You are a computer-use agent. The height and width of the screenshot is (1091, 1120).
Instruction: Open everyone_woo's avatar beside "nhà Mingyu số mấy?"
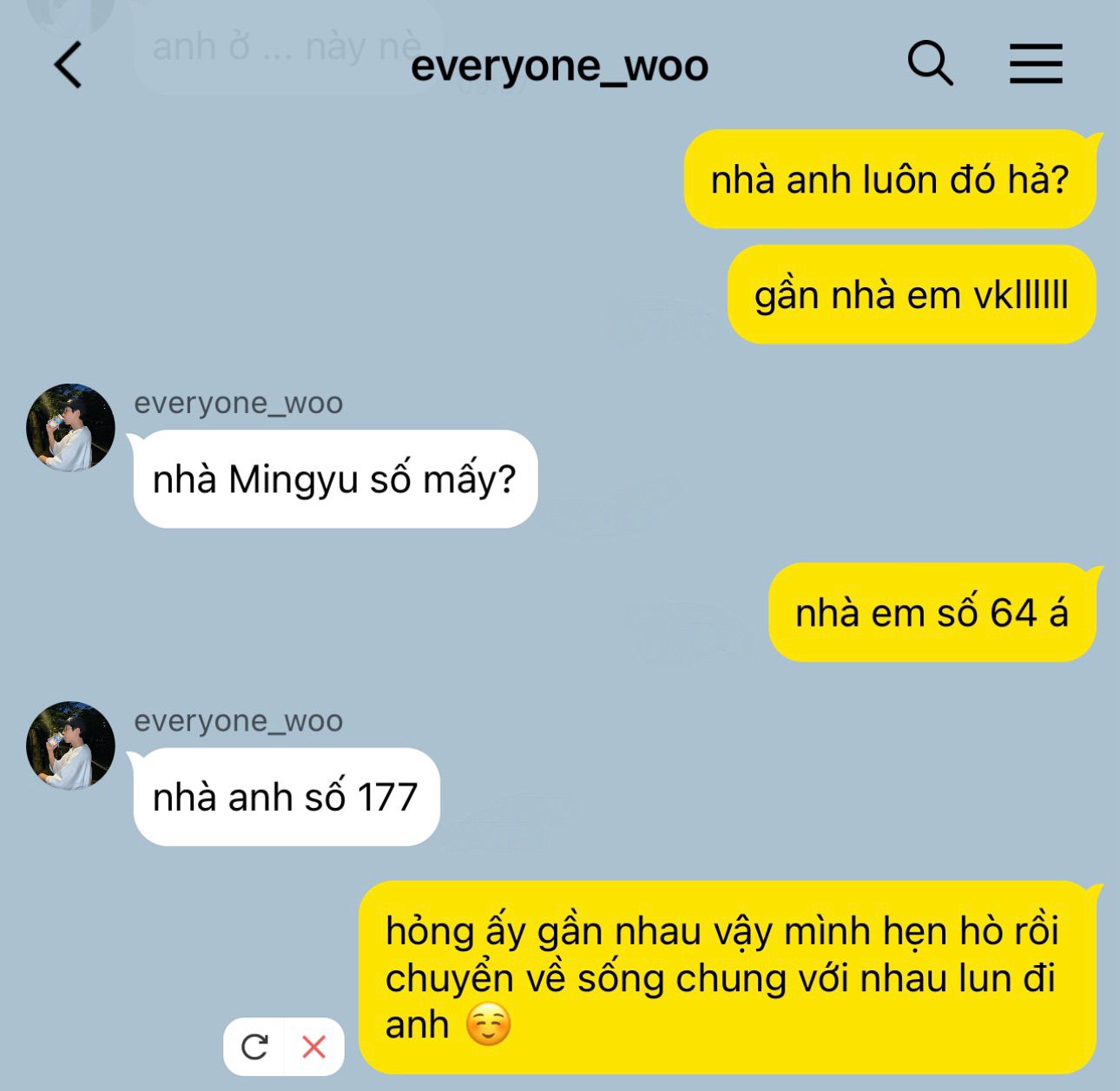coord(70,428)
